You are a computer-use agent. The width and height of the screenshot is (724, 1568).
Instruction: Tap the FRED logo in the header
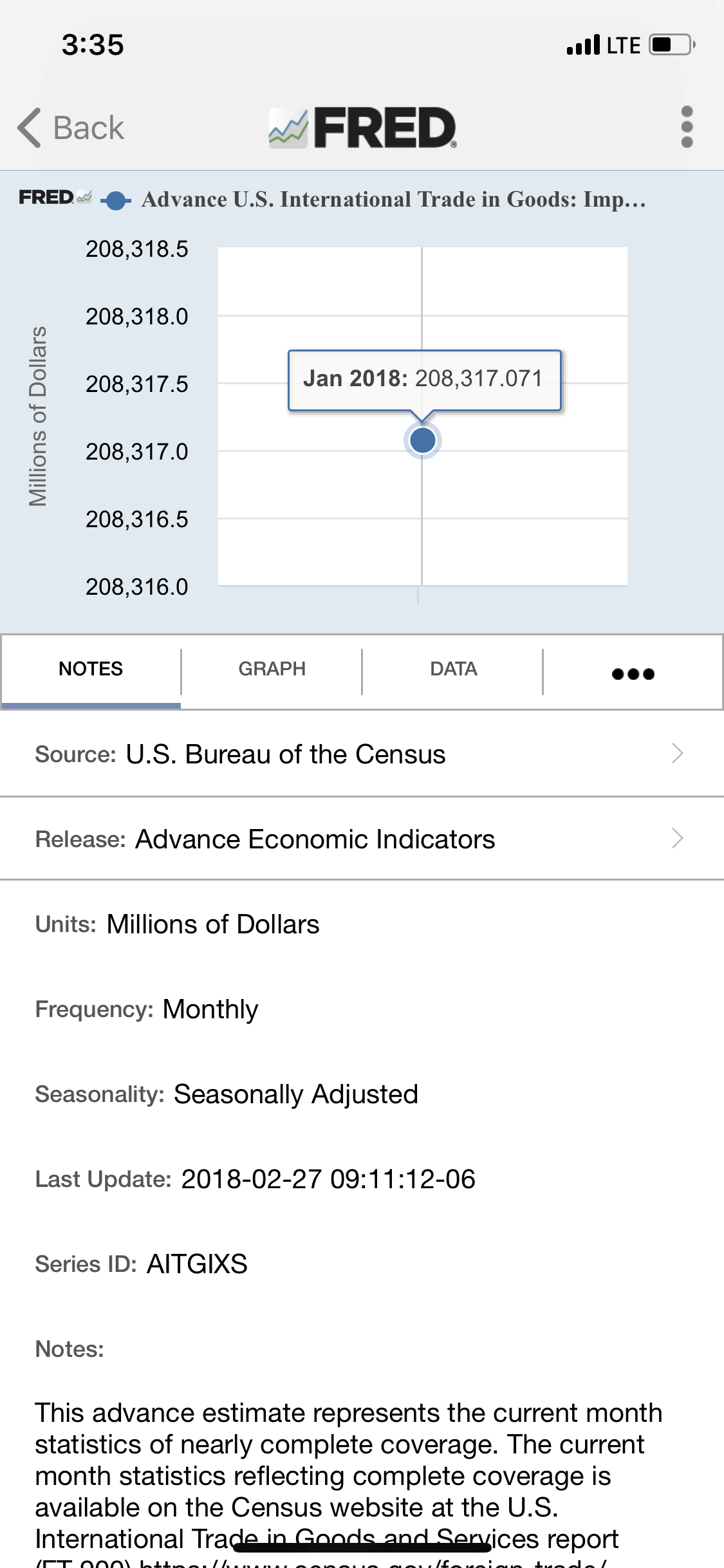tap(362, 127)
